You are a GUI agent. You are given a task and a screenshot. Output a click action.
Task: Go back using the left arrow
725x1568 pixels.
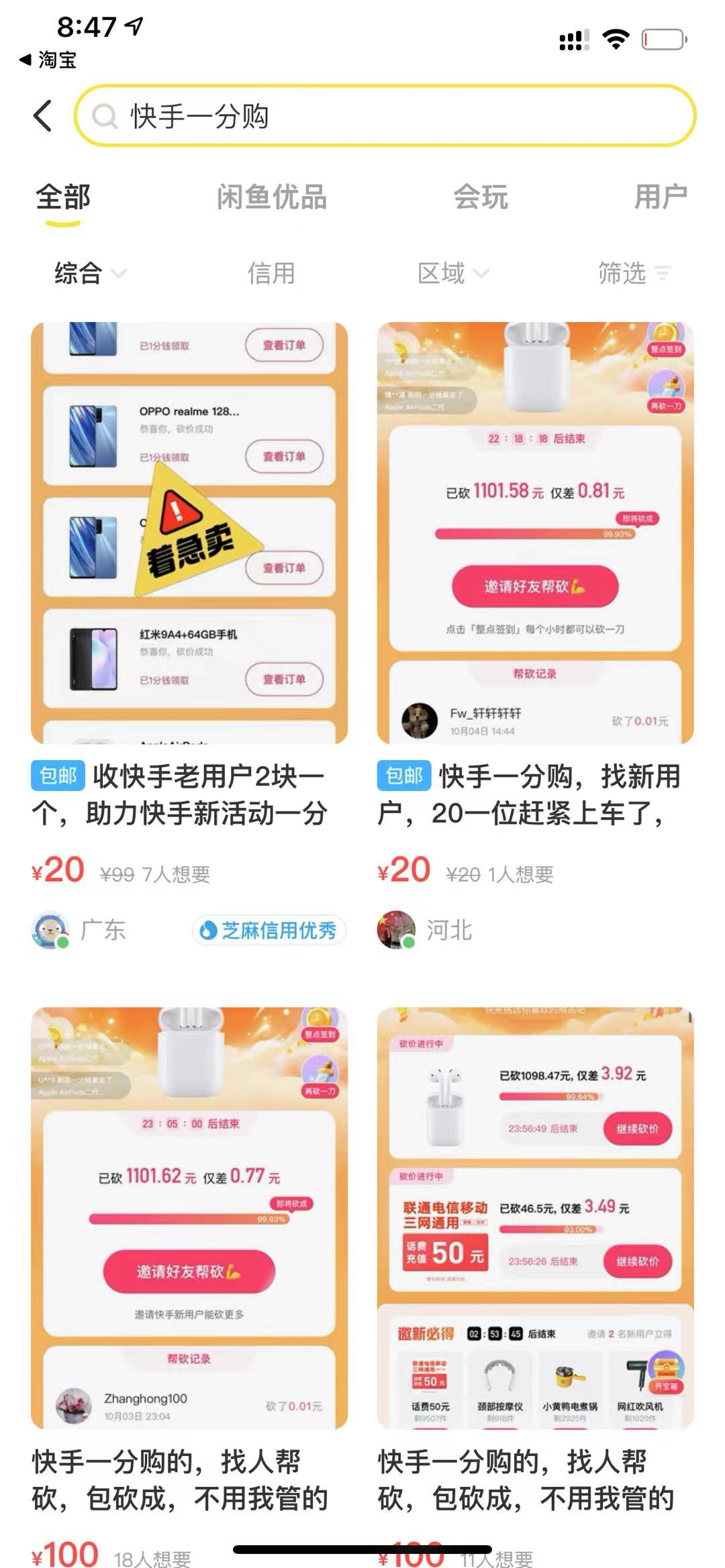[x=43, y=116]
